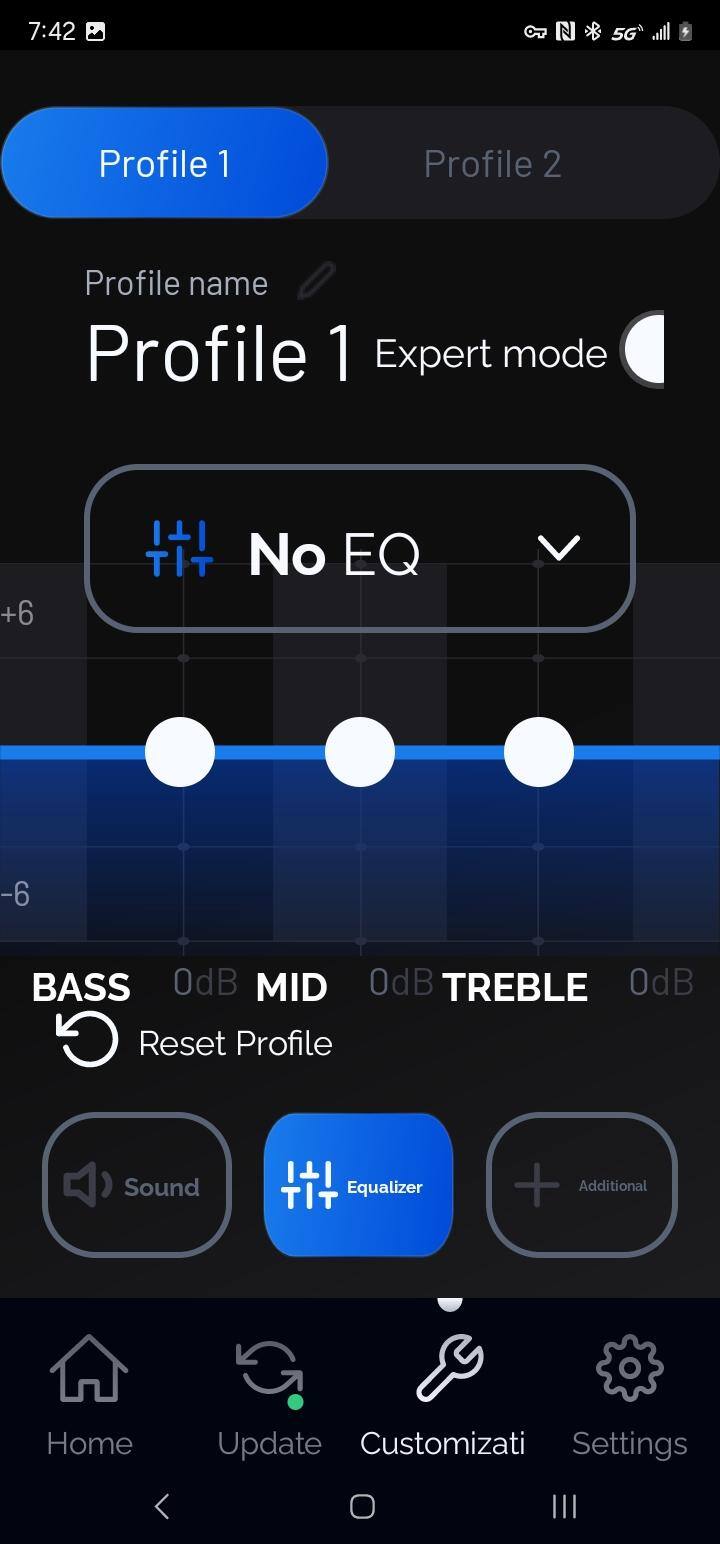Switch to the Profile 2 tab

(x=492, y=164)
